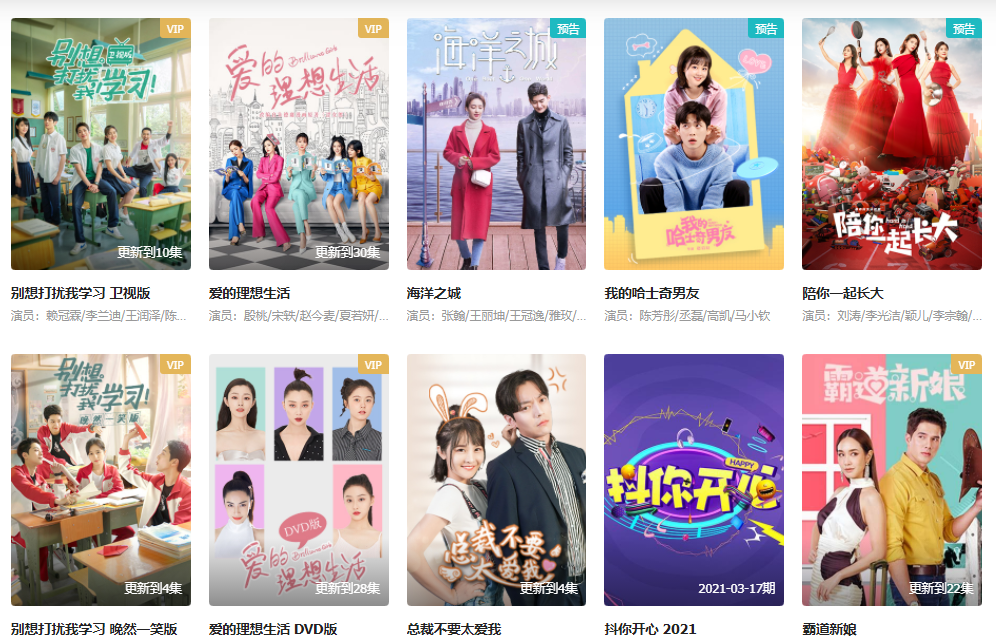
Task: Open 我的哈士奇男友 preview card
Action: [x=694, y=144]
